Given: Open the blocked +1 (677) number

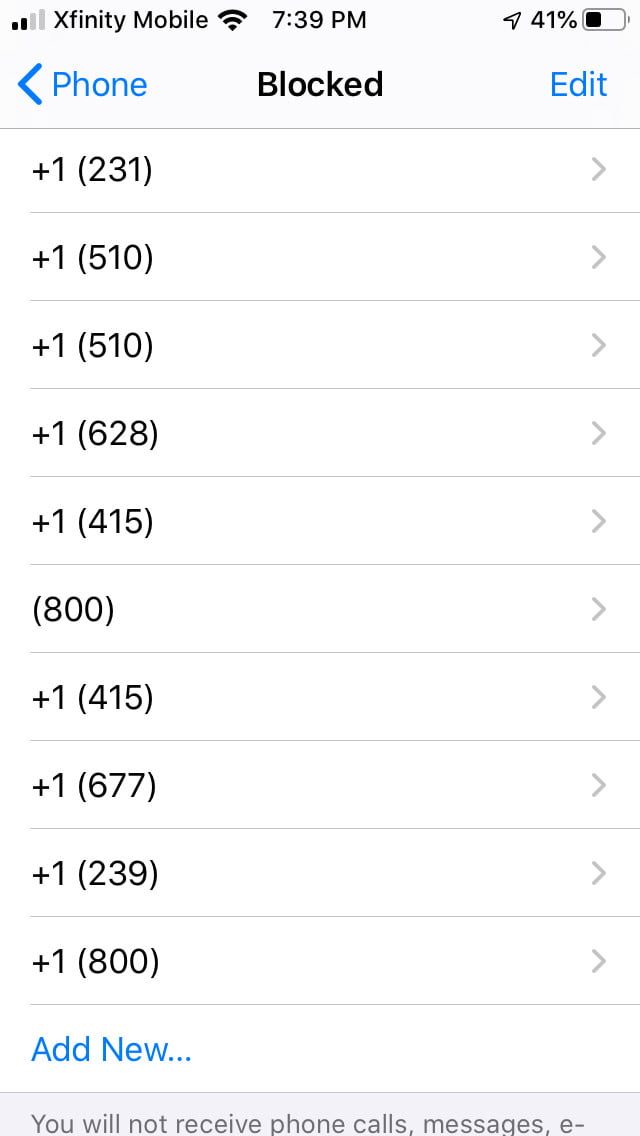Looking at the screenshot, I should (x=320, y=785).
